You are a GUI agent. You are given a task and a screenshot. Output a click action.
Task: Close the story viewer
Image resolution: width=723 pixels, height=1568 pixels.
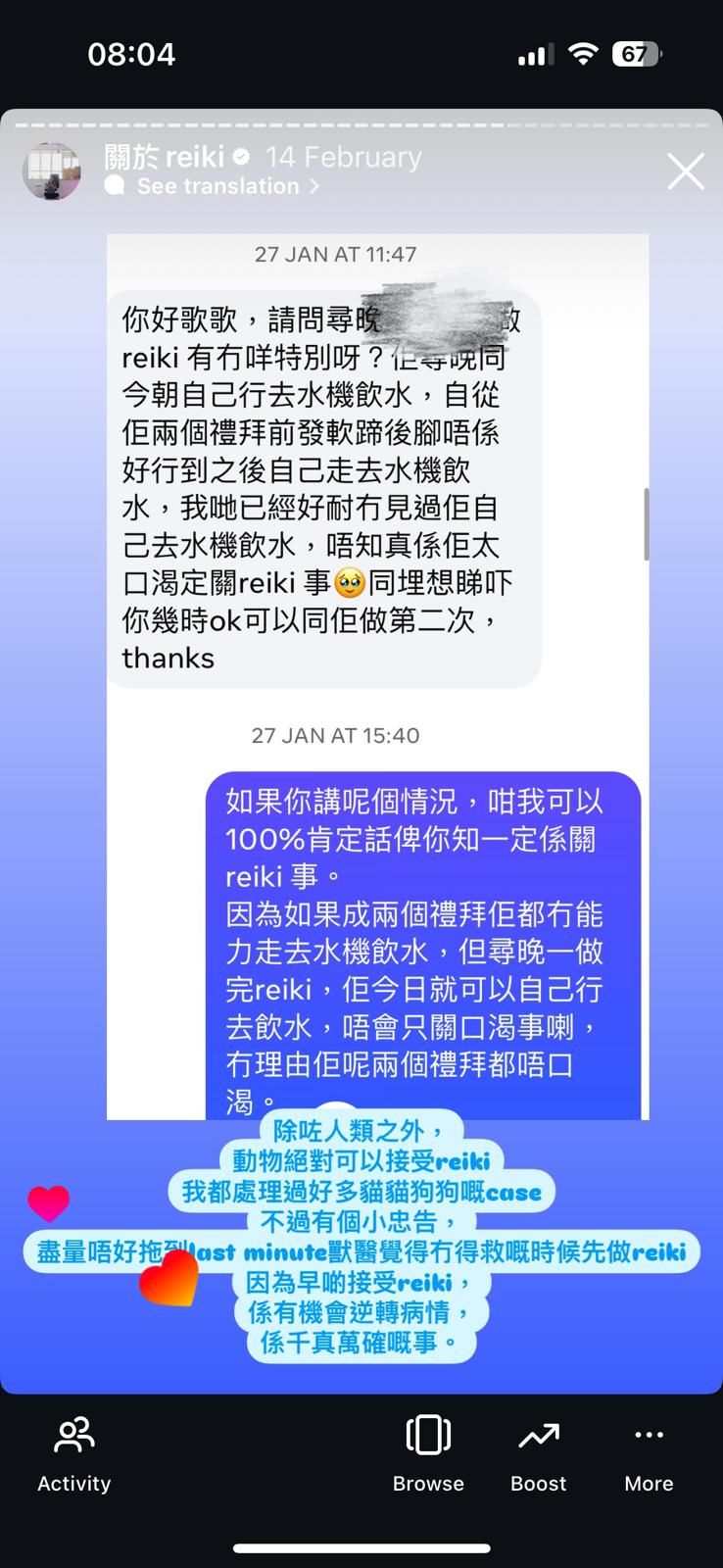pyautogui.click(x=685, y=171)
